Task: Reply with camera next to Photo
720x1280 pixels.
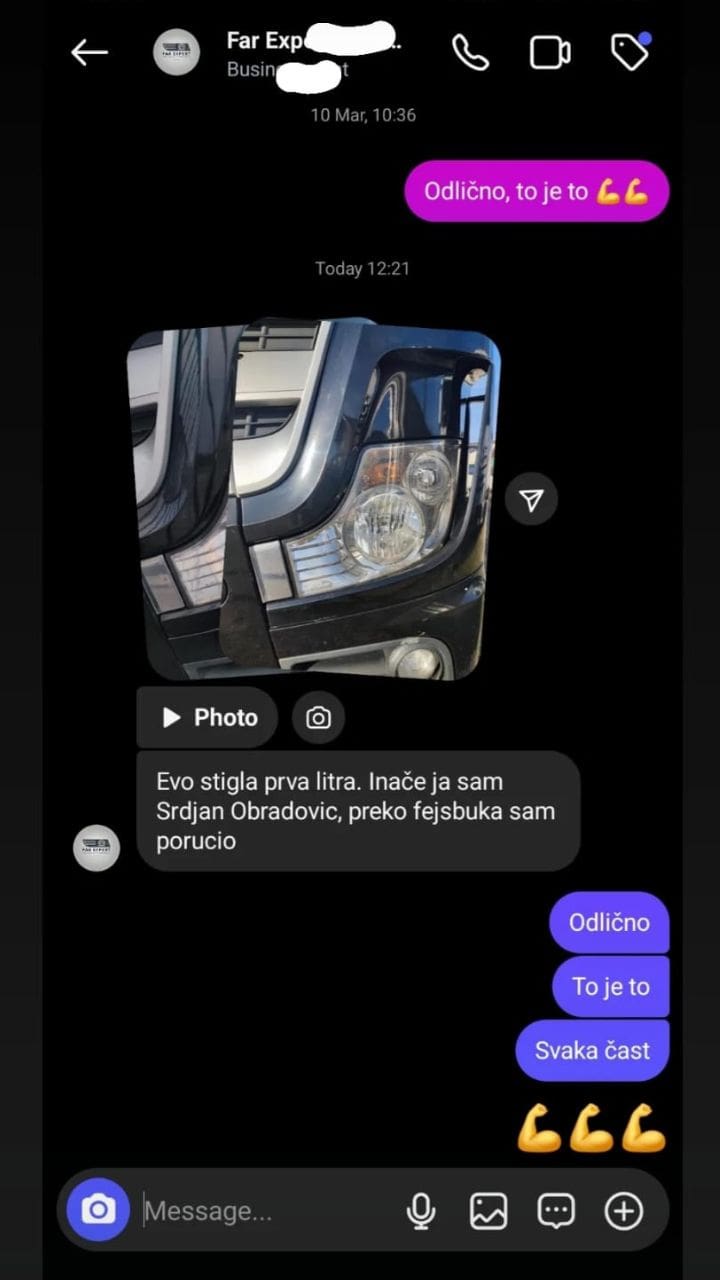Action: pyautogui.click(x=318, y=717)
